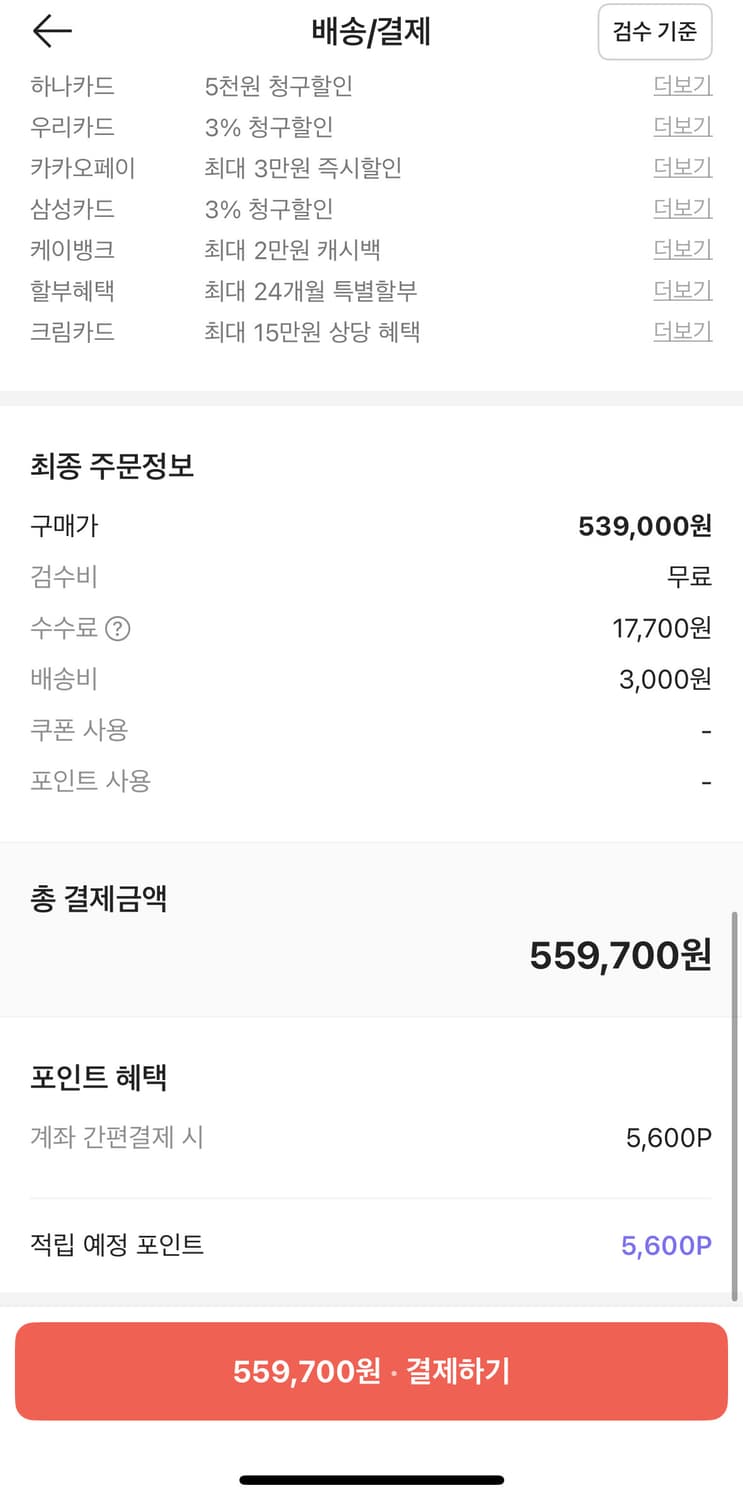The image size is (743, 1500).
Task: View 더보기 details for 하나카드 benefit
Action: click(x=682, y=86)
